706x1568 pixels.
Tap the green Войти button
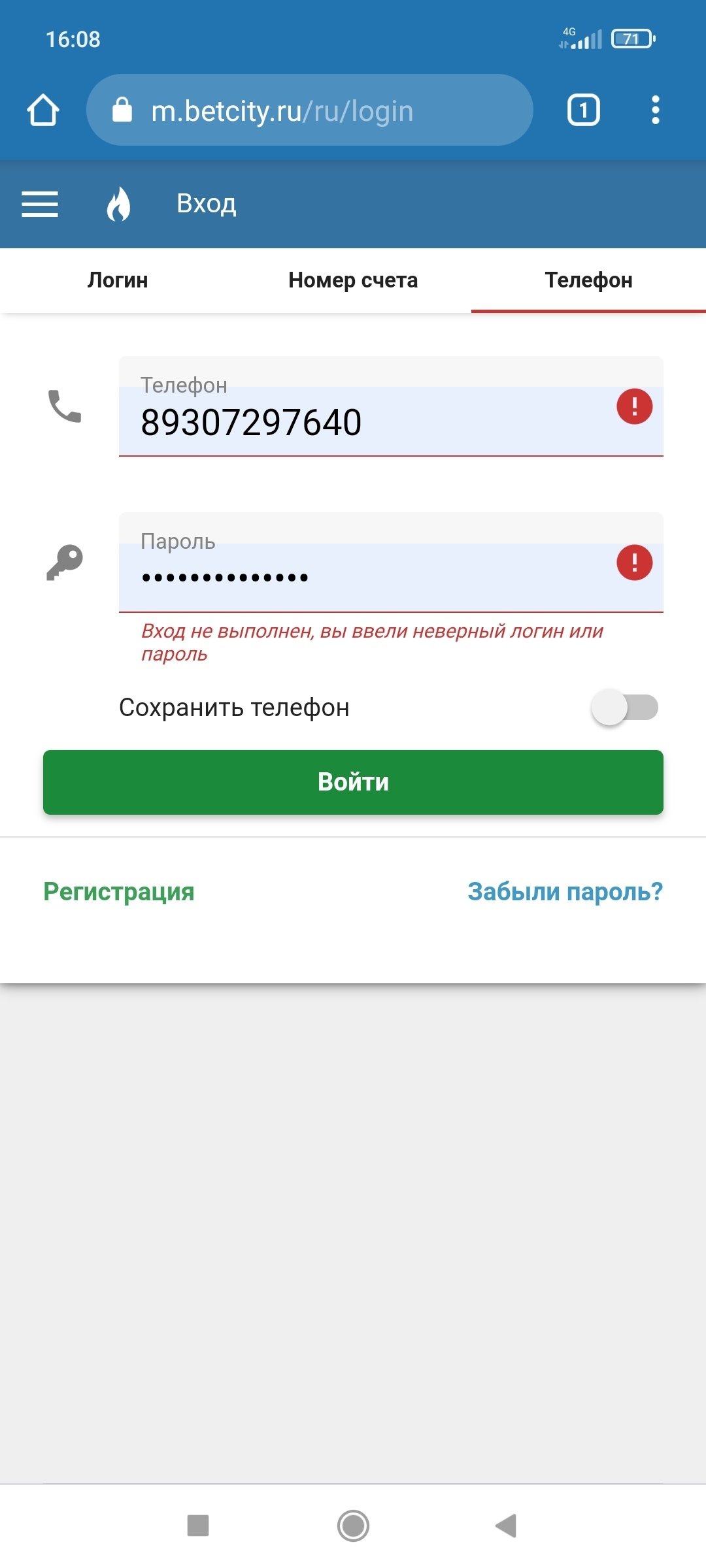pos(353,782)
